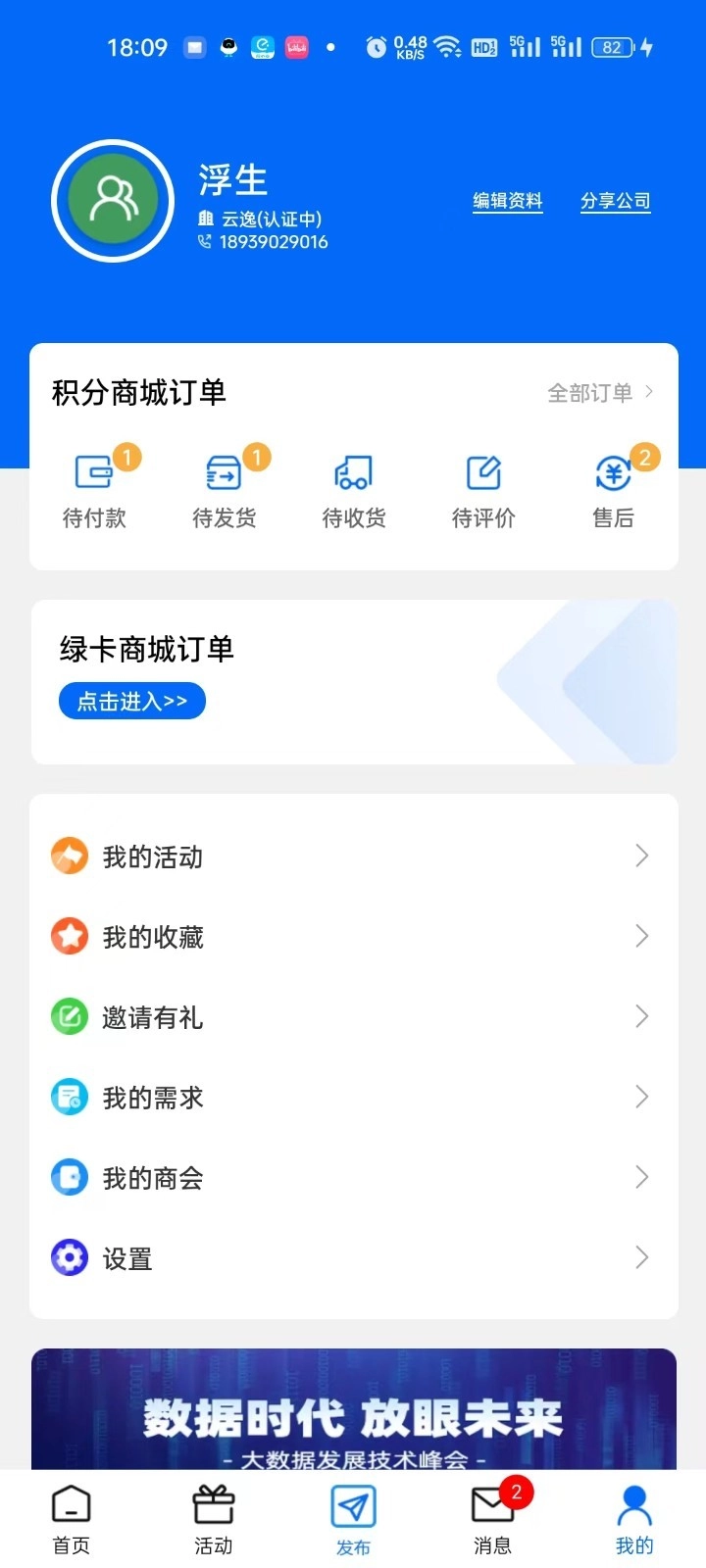Image resolution: width=706 pixels, height=1568 pixels.
Task: Tap the 浮生 profile avatar picture
Action: coord(113,201)
